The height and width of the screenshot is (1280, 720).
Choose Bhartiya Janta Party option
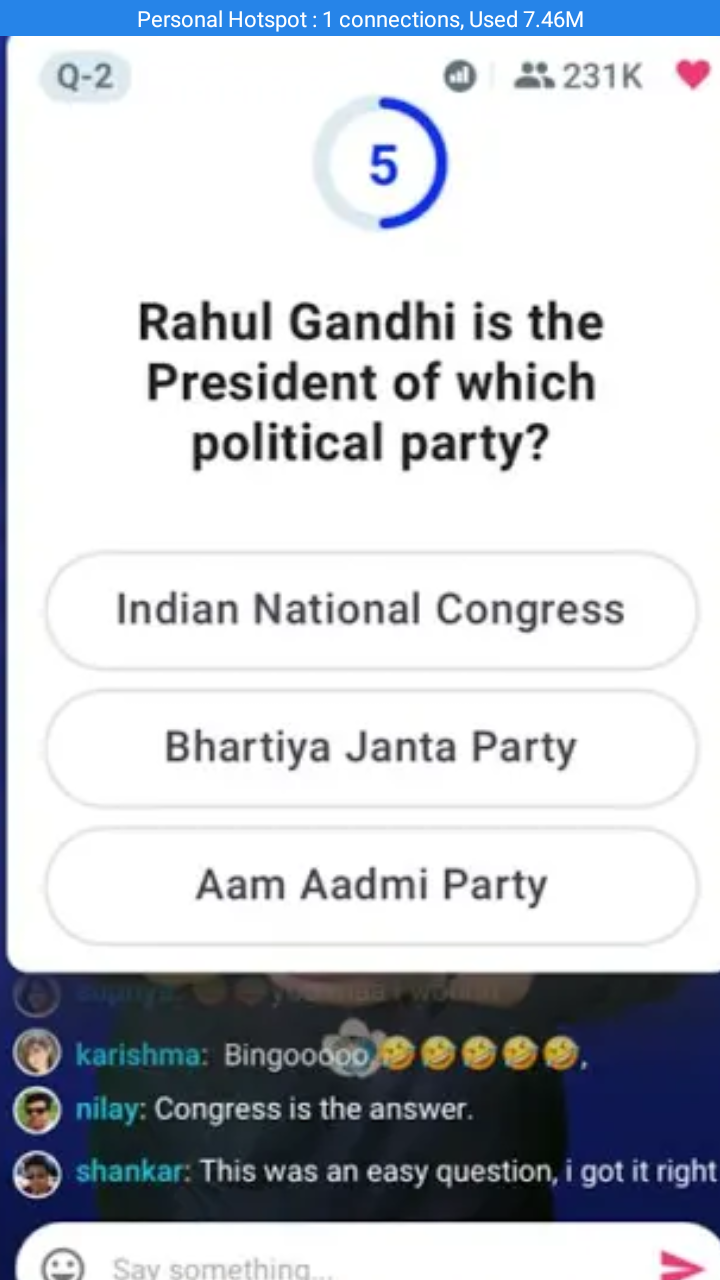point(371,747)
